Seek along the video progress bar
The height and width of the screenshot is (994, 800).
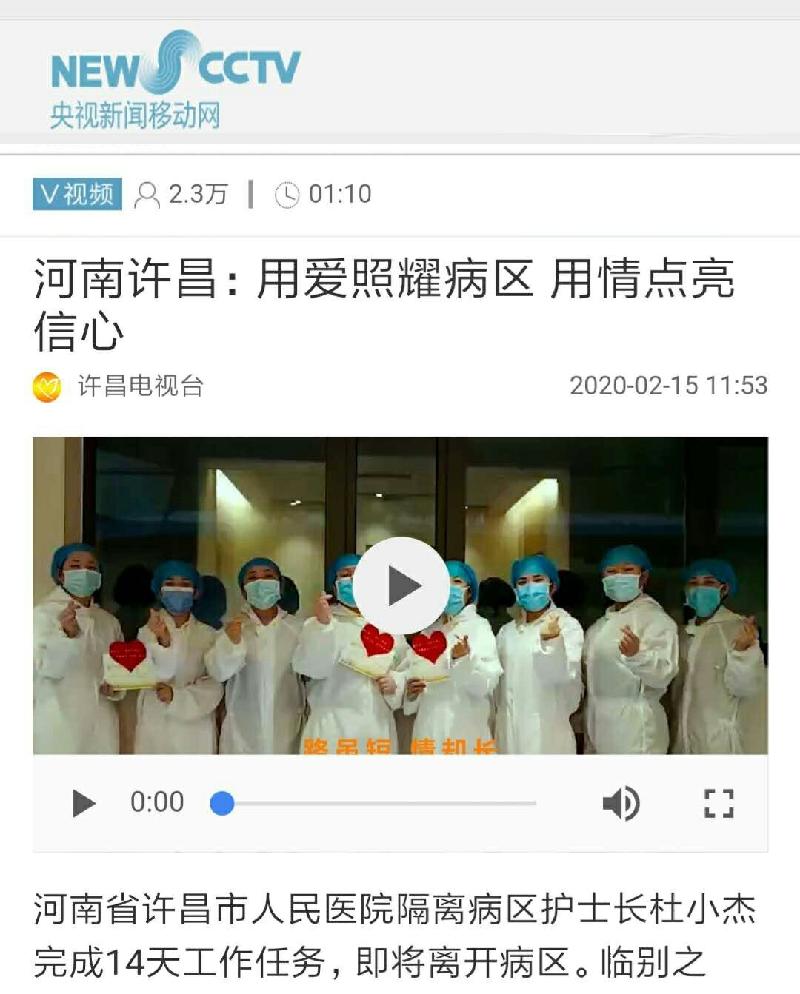tap(380, 803)
